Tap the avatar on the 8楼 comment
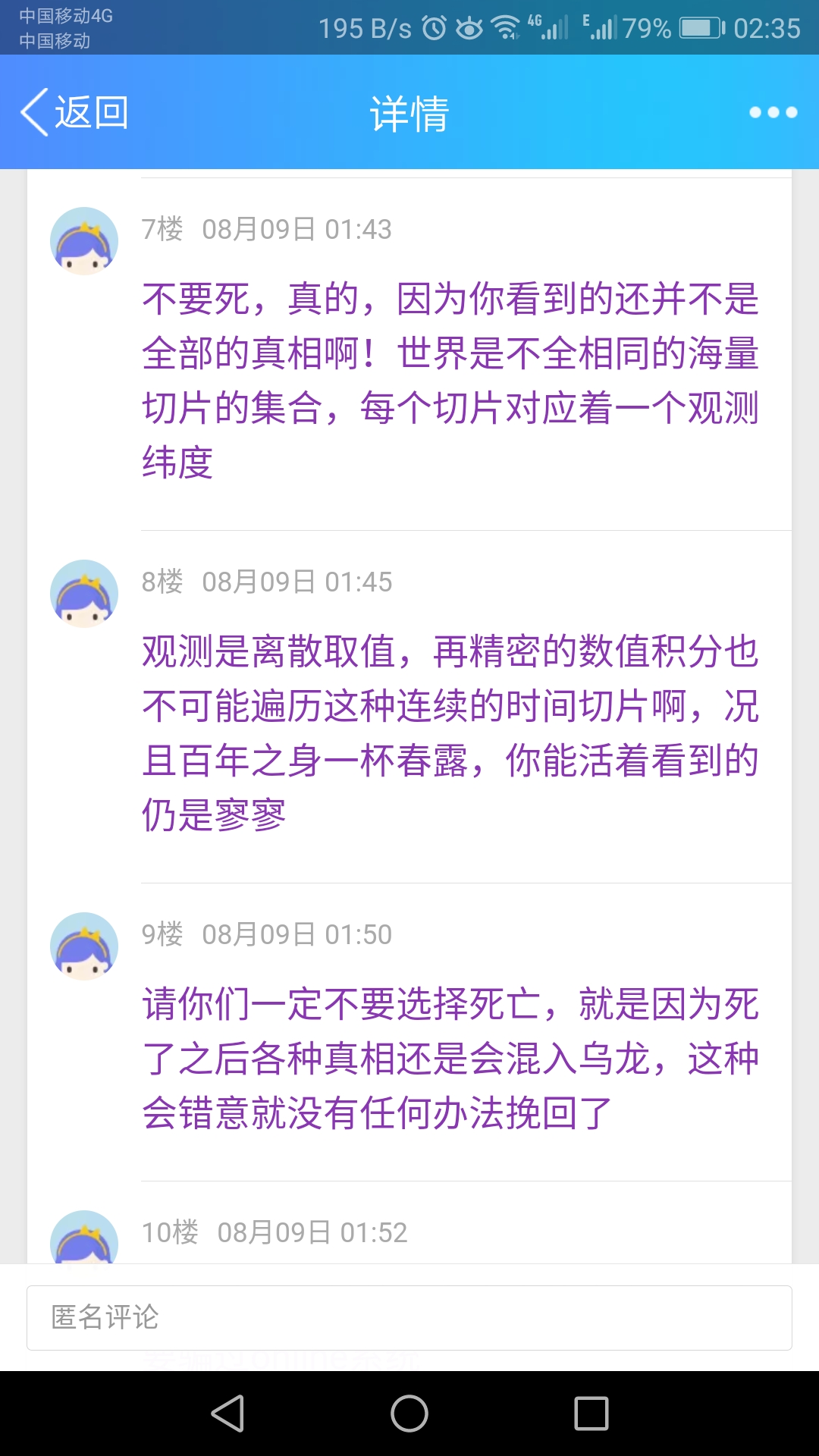Viewport: 819px width, 1456px height. click(84, 594)
